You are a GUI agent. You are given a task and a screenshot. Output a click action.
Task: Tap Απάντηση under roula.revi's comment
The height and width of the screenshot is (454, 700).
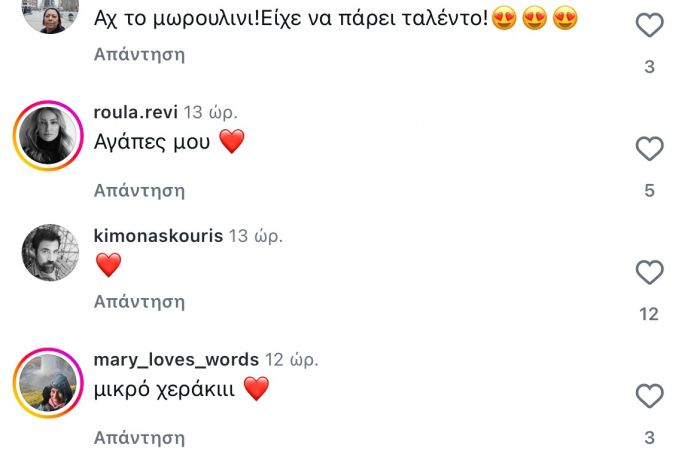(139, 189)
